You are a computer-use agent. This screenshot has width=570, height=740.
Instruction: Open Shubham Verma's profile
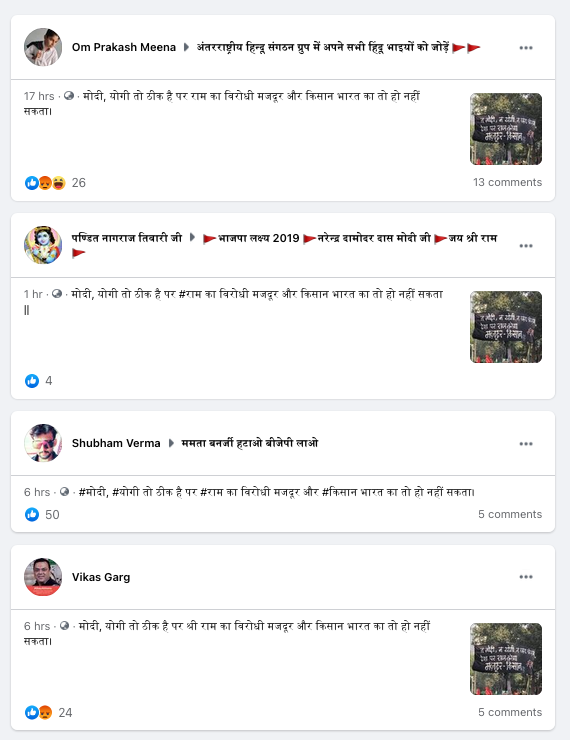(x=116, y=443)
